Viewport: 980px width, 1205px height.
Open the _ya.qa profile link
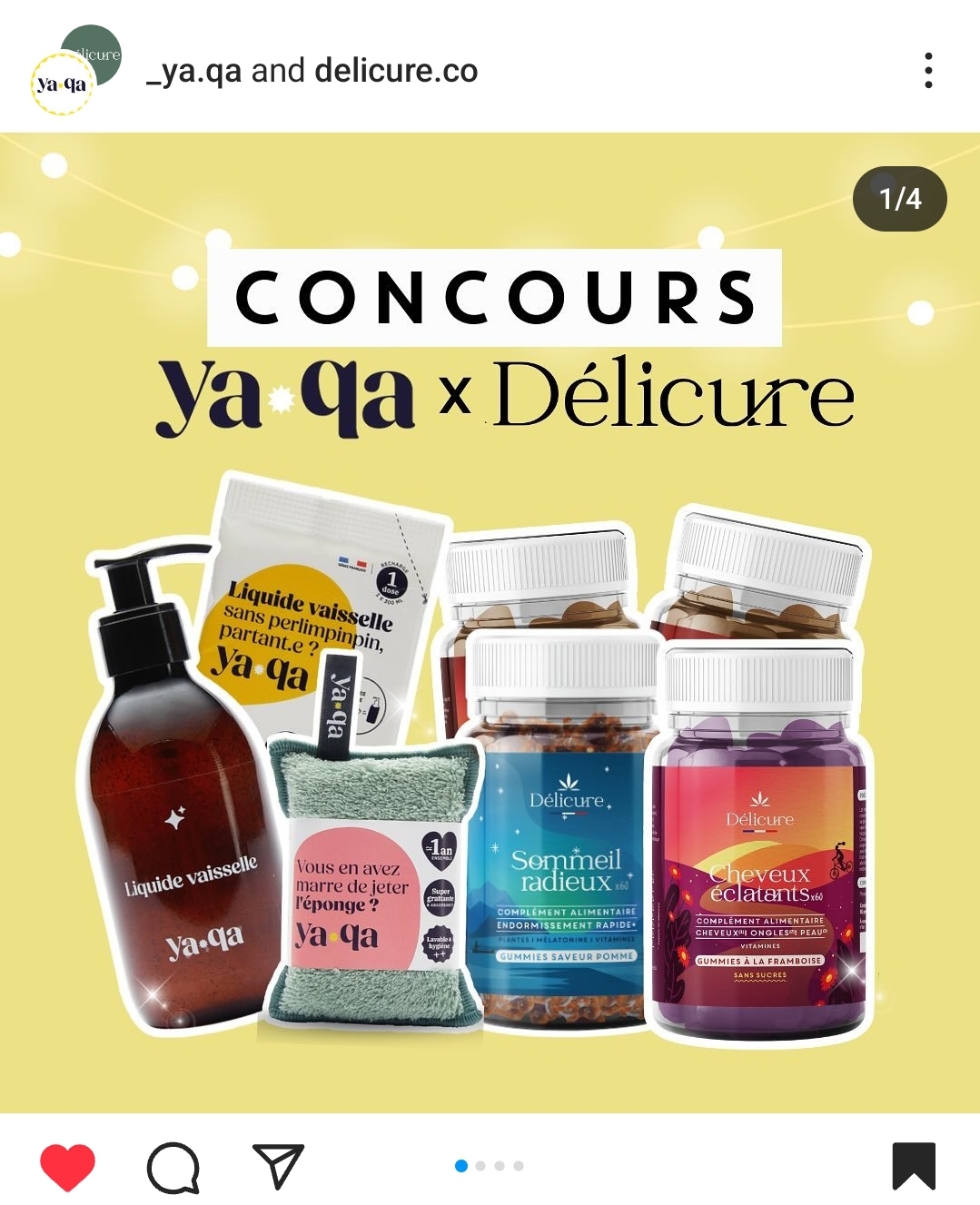tap(193, 71)
